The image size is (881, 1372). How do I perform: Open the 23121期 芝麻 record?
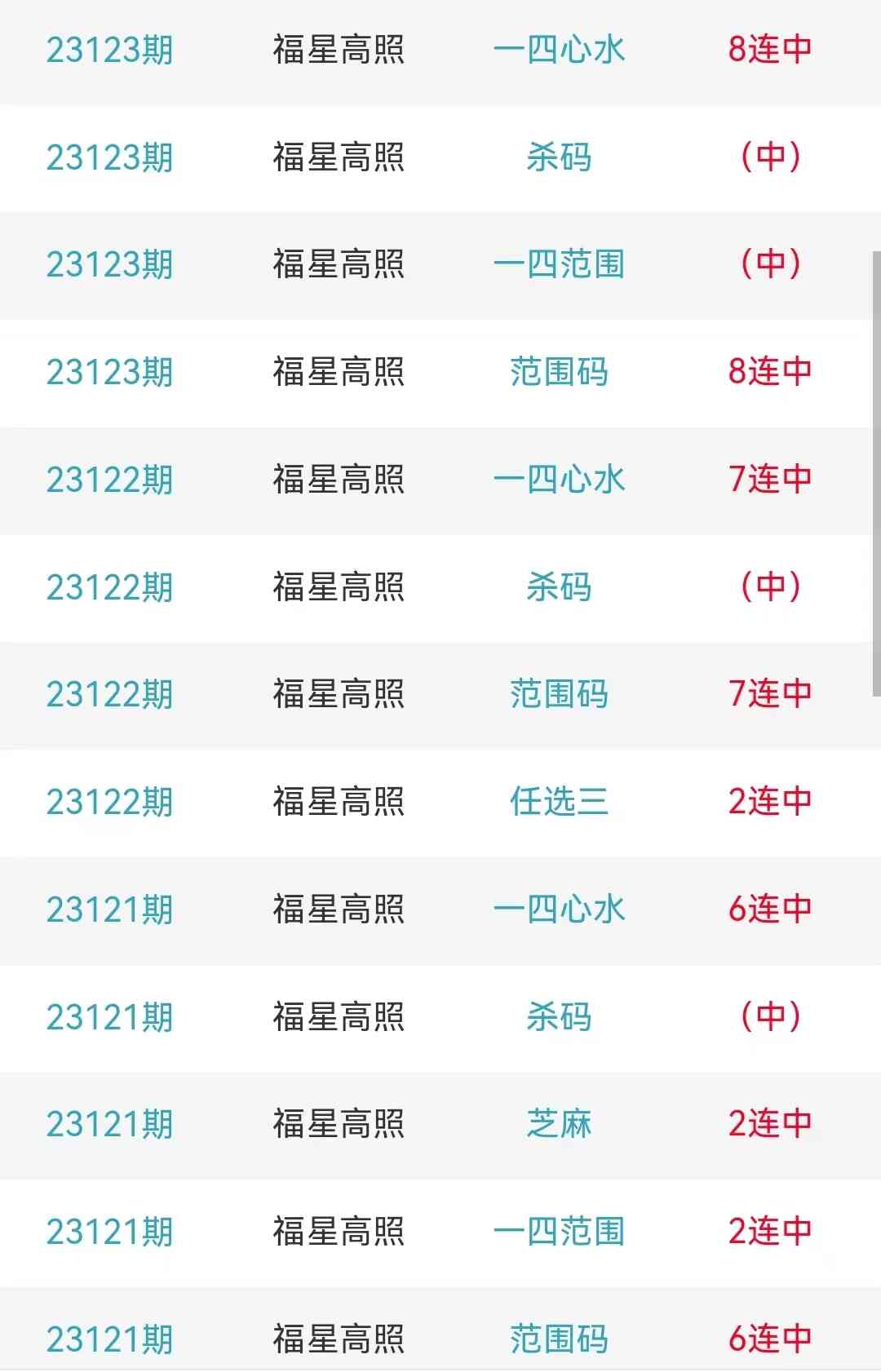(559, 1124)
